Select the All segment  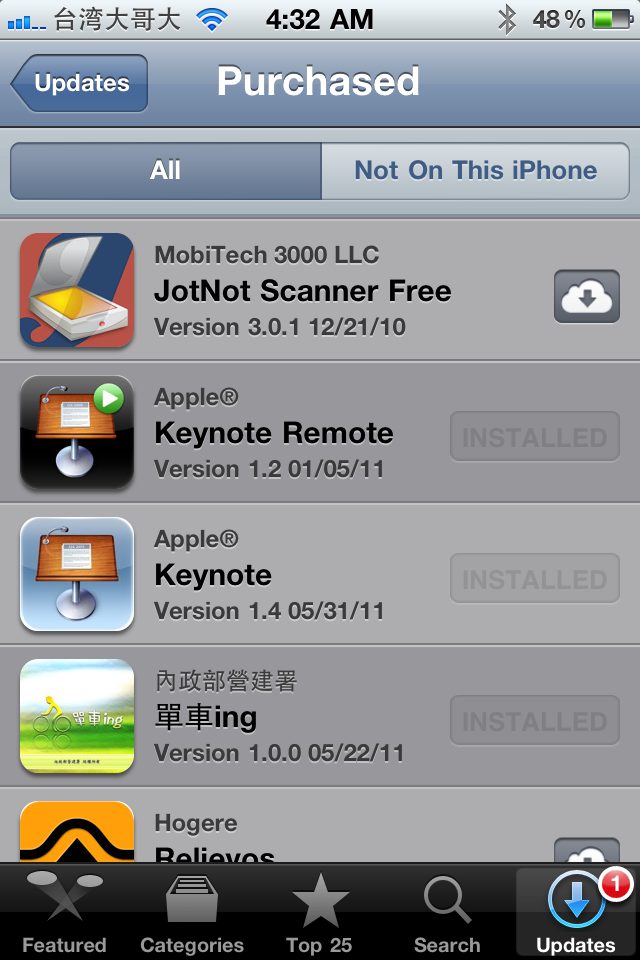[166, 171]
